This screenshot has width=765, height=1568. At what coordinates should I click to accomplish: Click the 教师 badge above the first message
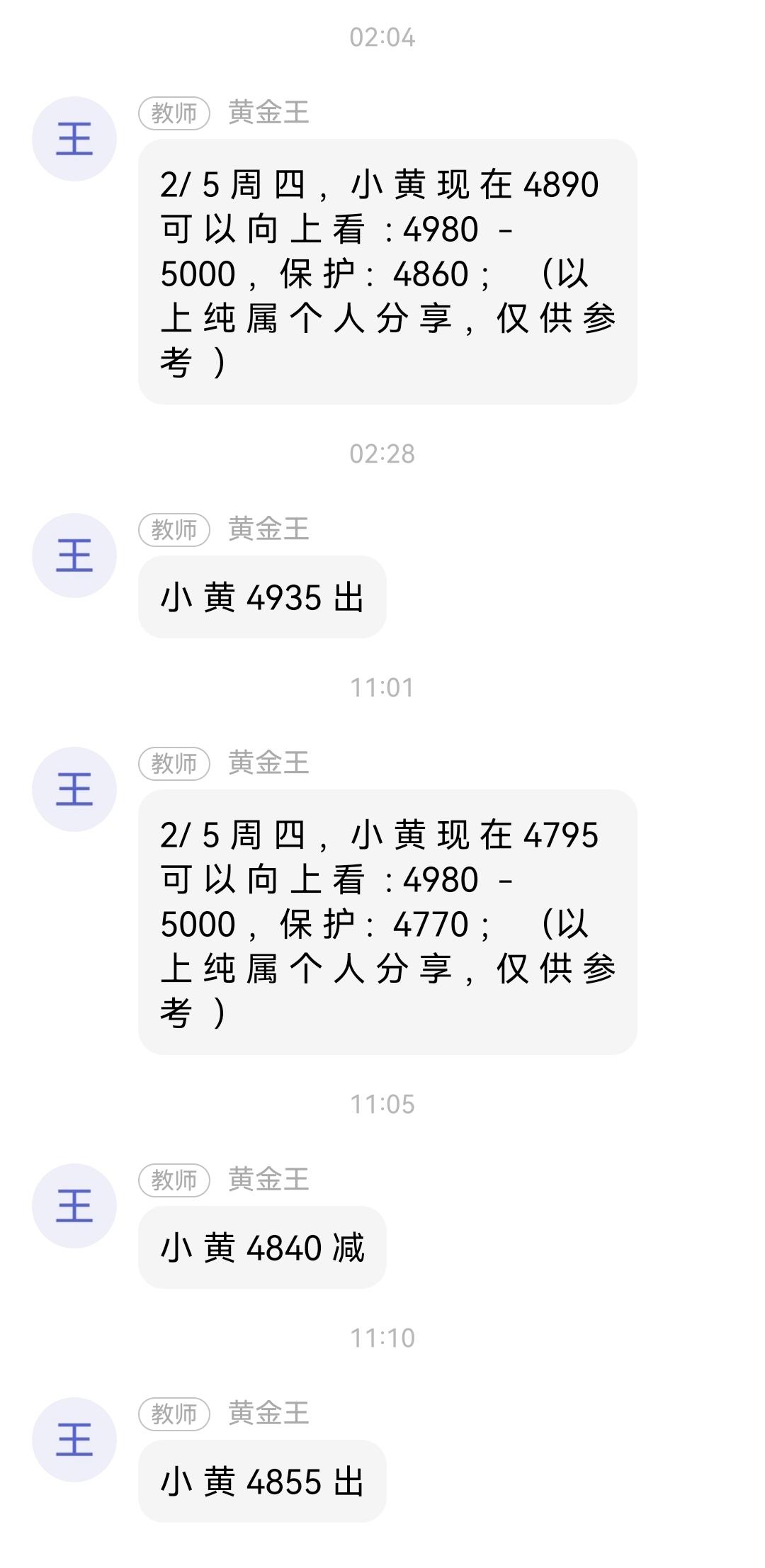[x=176, y=111]
